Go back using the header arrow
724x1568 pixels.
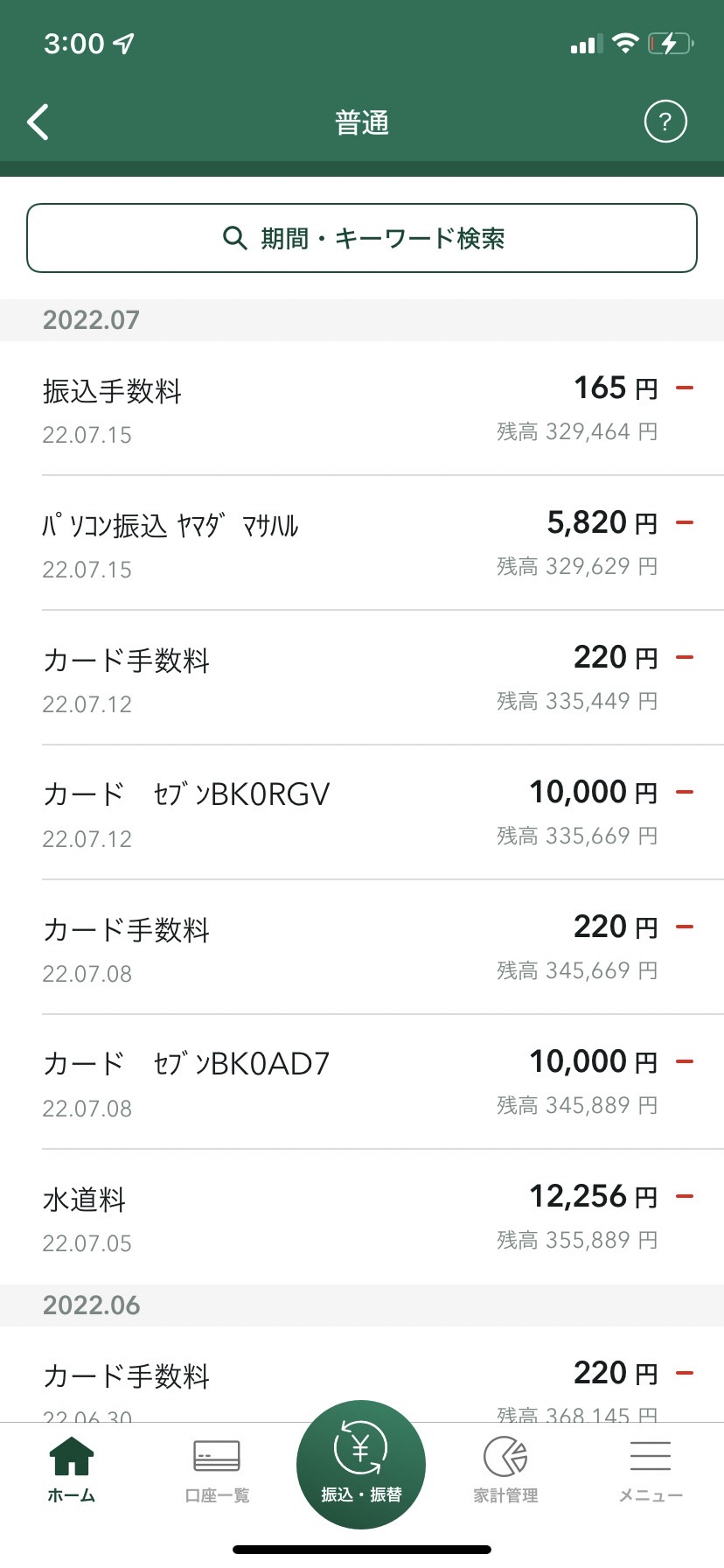38,122
